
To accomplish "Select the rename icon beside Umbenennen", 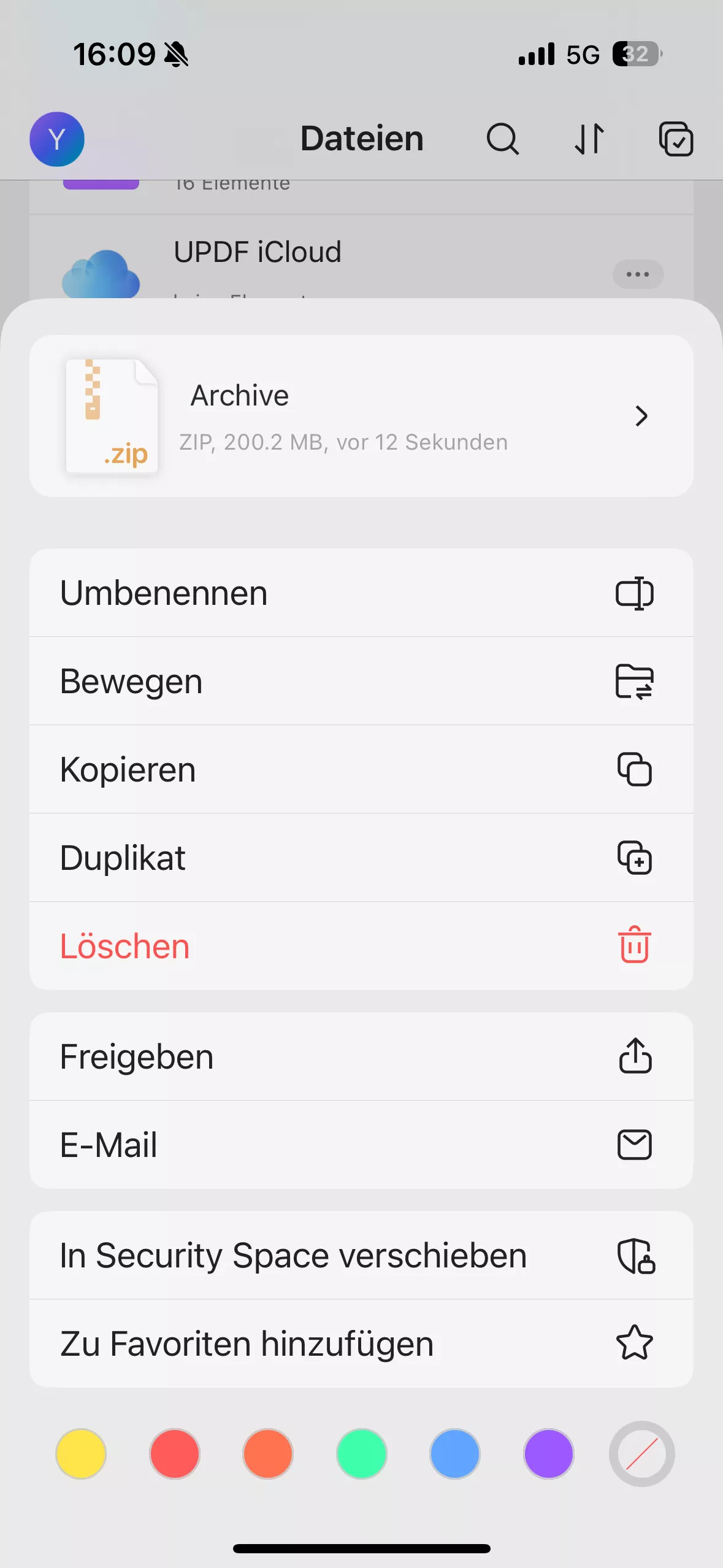I will tap(635, 593).
